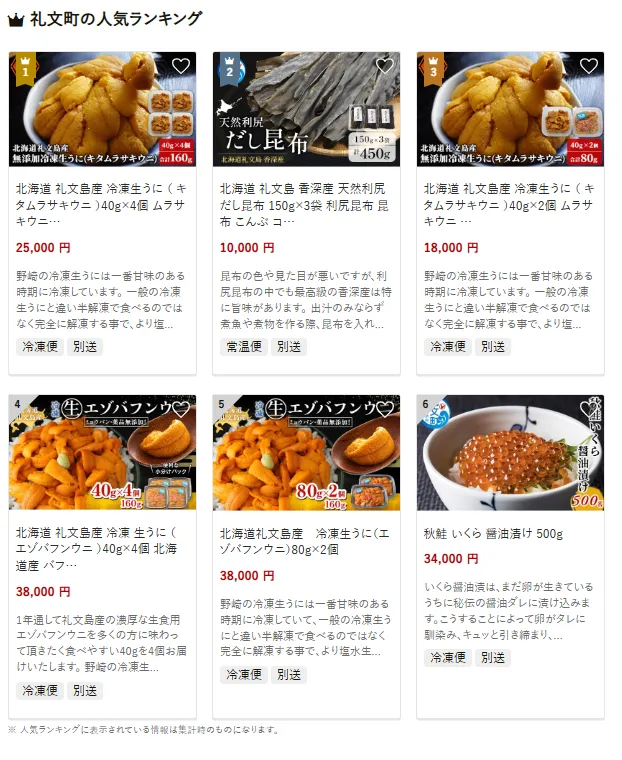This screenshot has width=622, height=760.
Task: Add エゾバフンウニ 40g×4個 to favorites
Action: pos(180,409)
